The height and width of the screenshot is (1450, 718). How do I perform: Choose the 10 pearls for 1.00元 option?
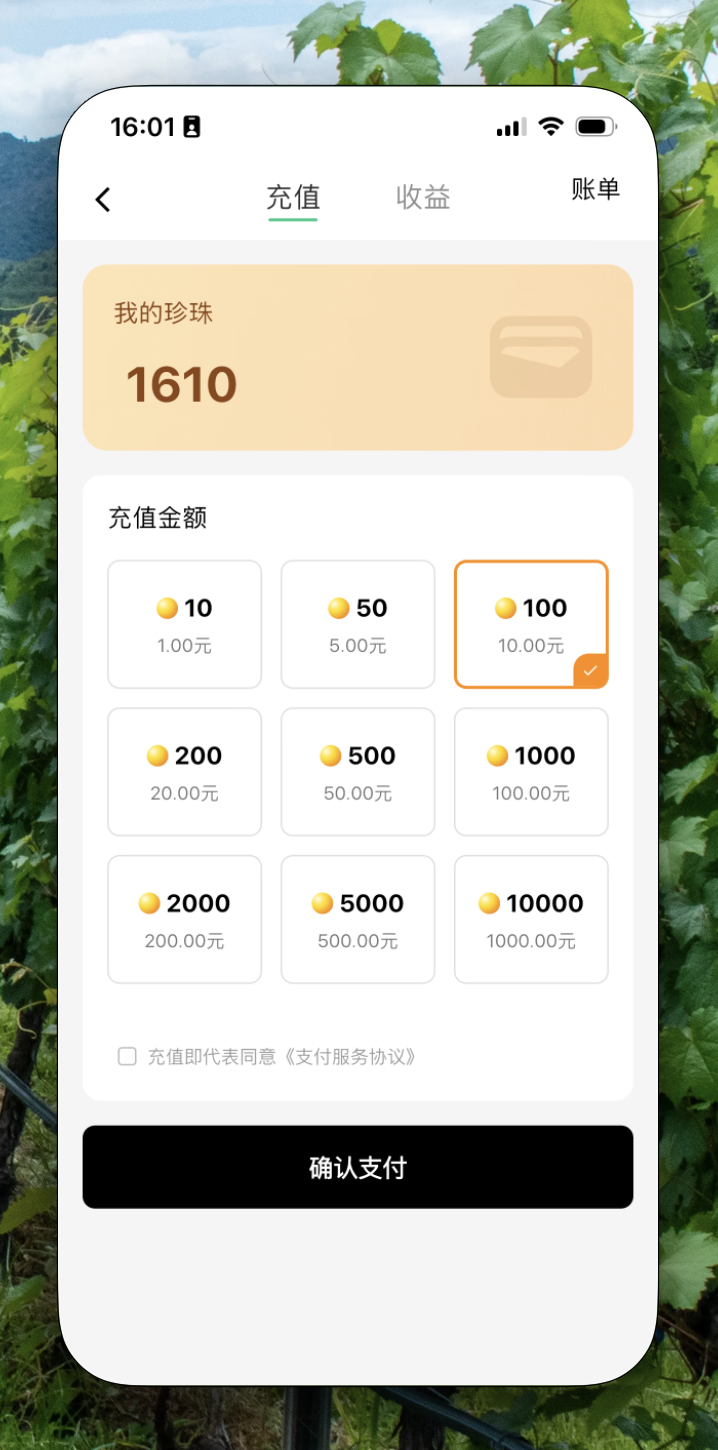point(184,624)
